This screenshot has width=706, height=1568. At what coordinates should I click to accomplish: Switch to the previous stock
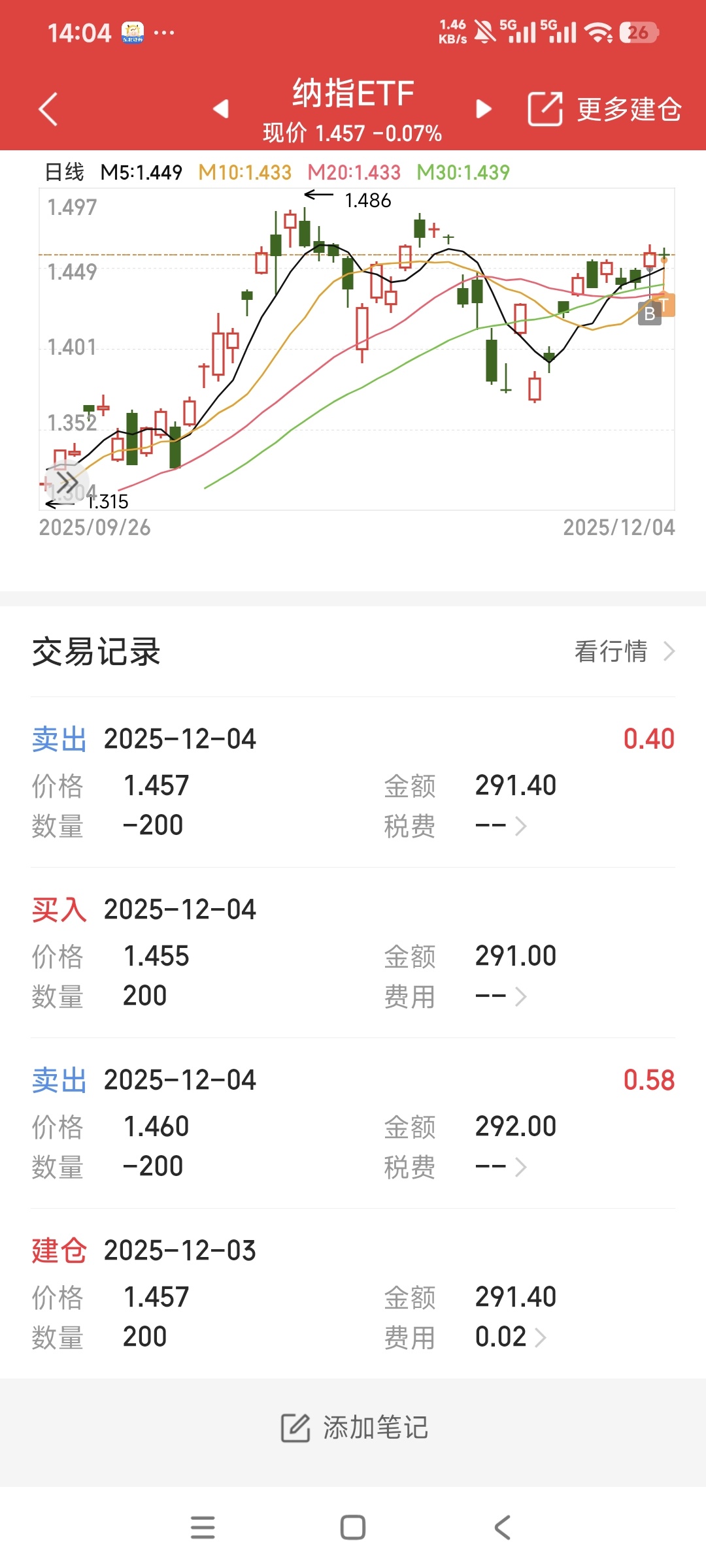coord(221,108)
